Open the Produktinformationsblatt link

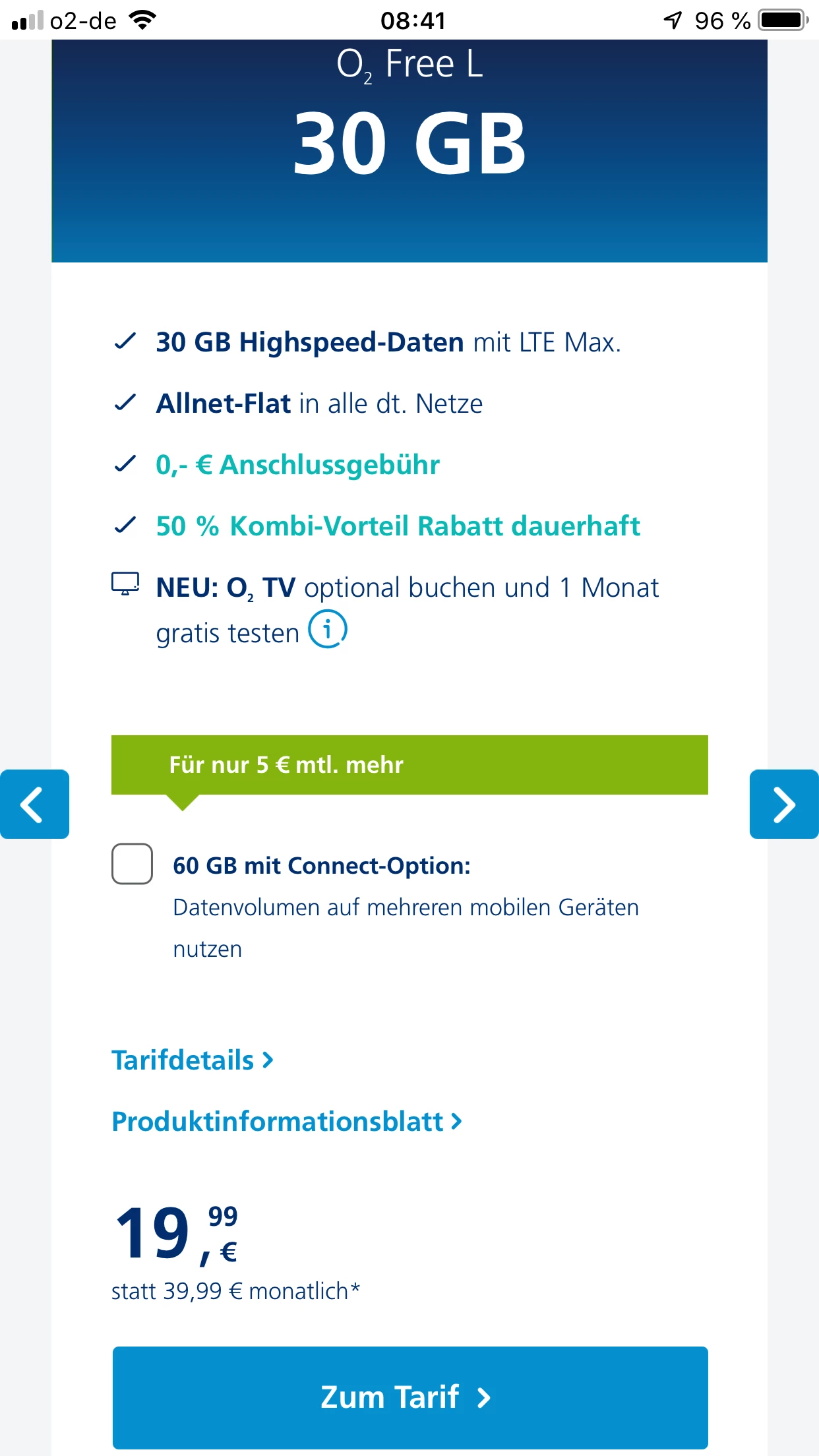[x=287, y=1122]
